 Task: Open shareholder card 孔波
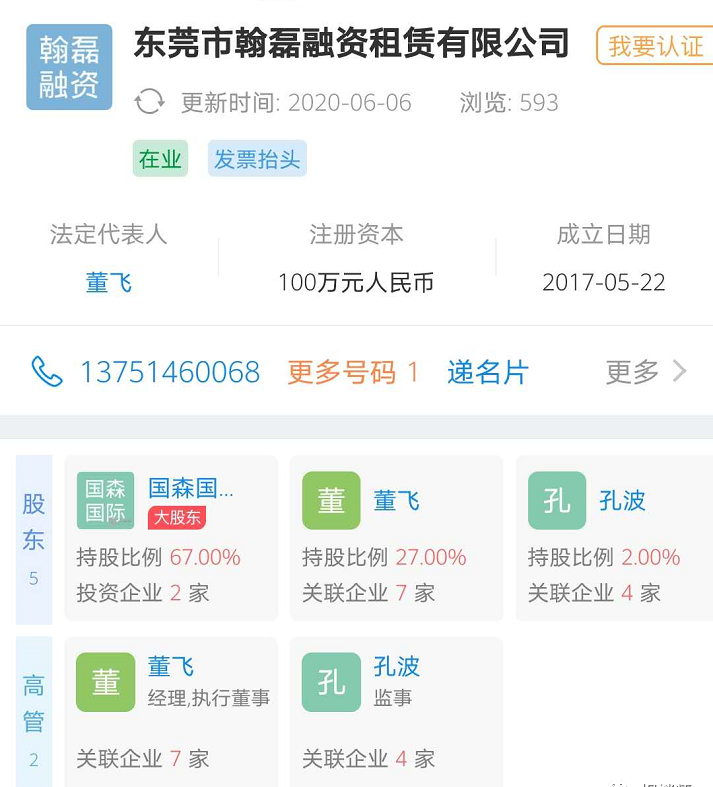coord(620,538)
